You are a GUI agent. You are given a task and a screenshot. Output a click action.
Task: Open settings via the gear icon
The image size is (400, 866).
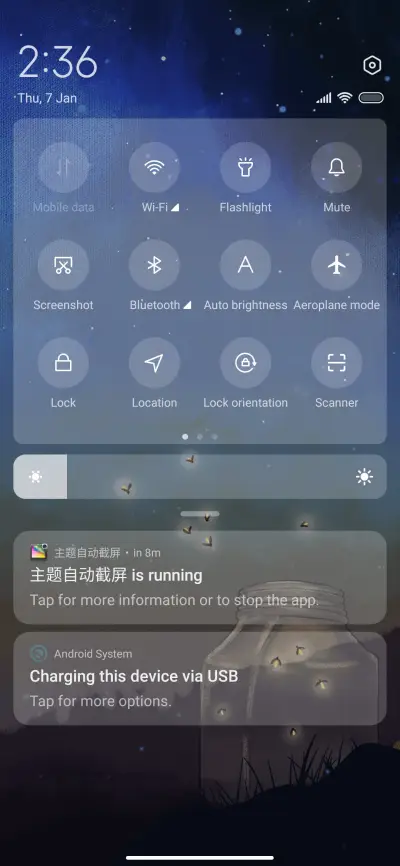click(372, 66)
